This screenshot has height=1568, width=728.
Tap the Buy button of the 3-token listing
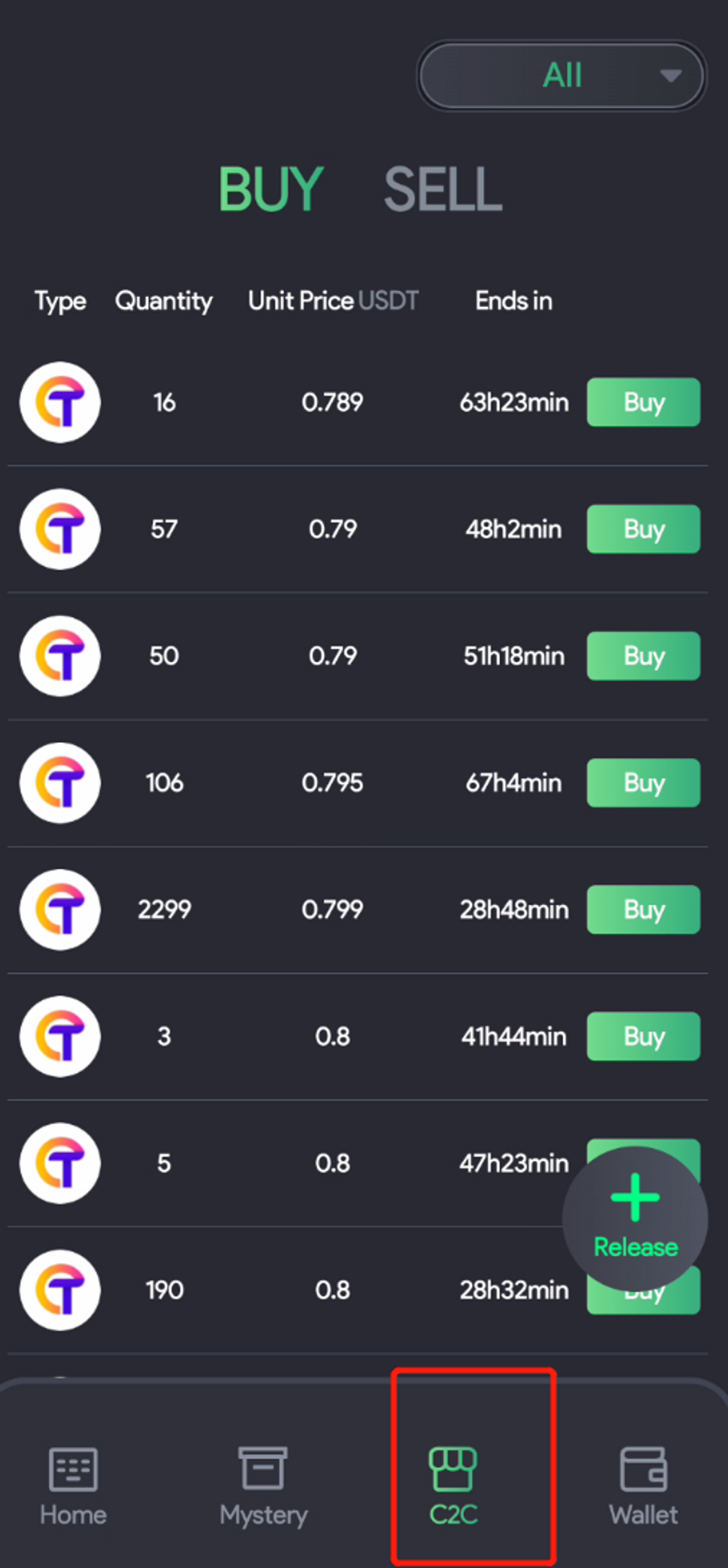643,1036
